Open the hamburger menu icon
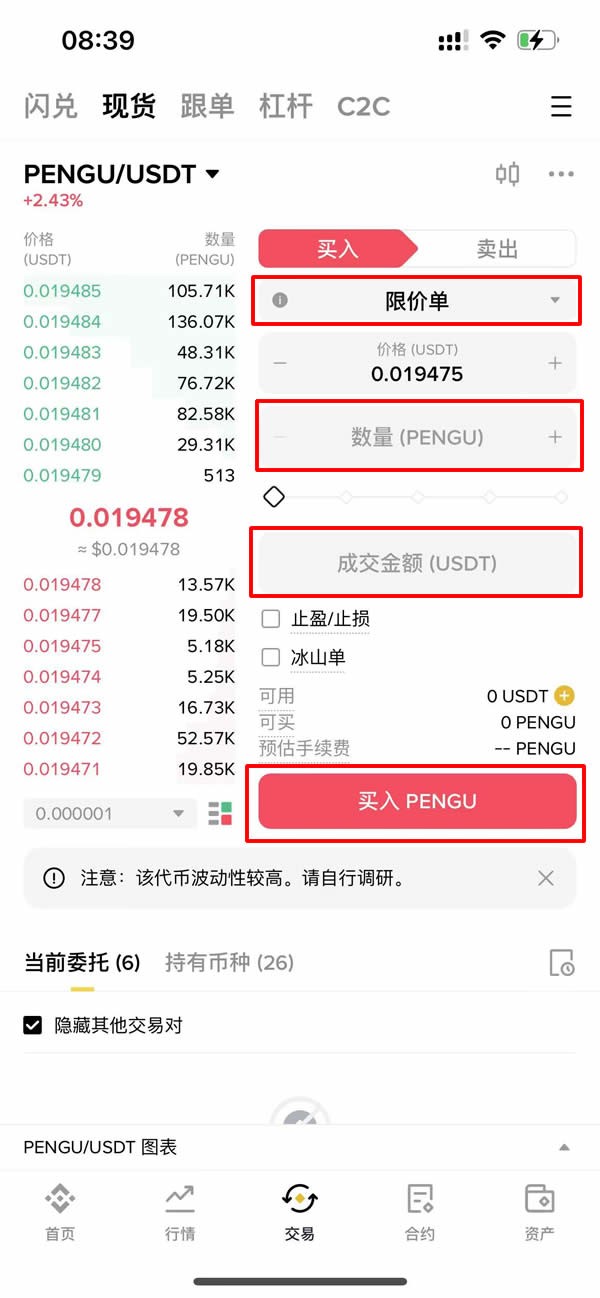This screenshot has width=600, height=1298. click(x=561, y=106)
